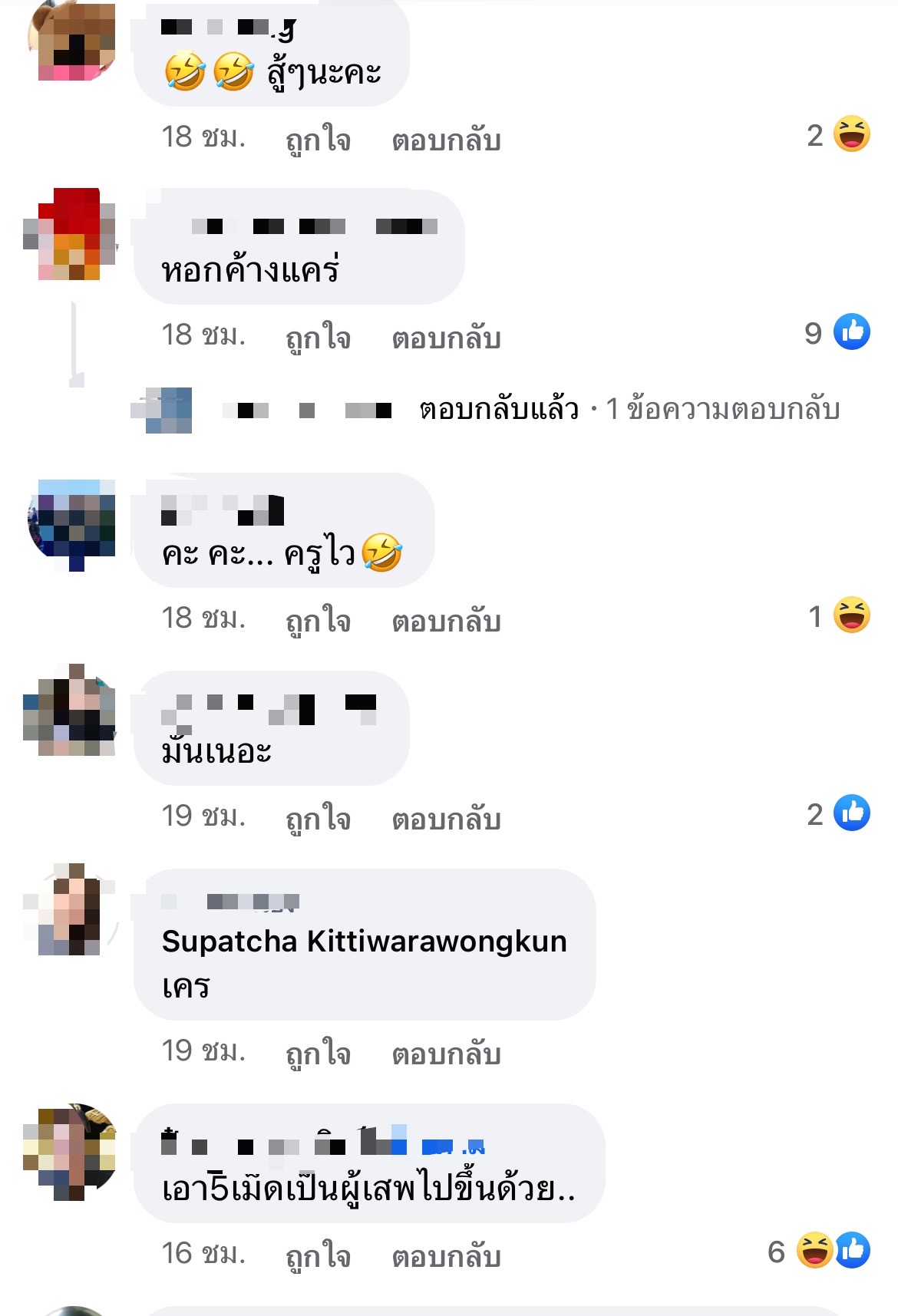The image size is (898, 1316).
Task: View the 9 reactions on "หอกค้างแคร่"
Action: coord(837,333)
